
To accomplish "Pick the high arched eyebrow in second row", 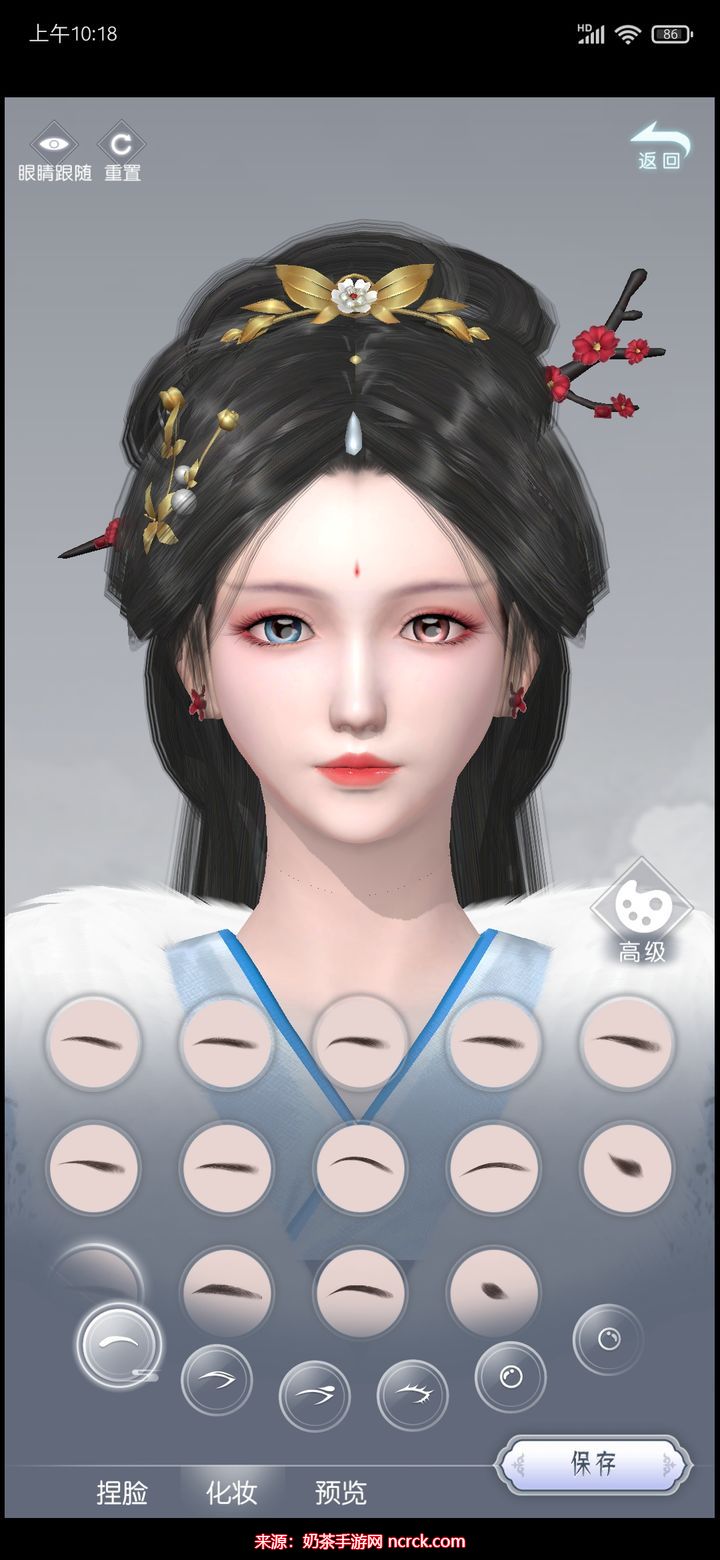I will 360,1167.
